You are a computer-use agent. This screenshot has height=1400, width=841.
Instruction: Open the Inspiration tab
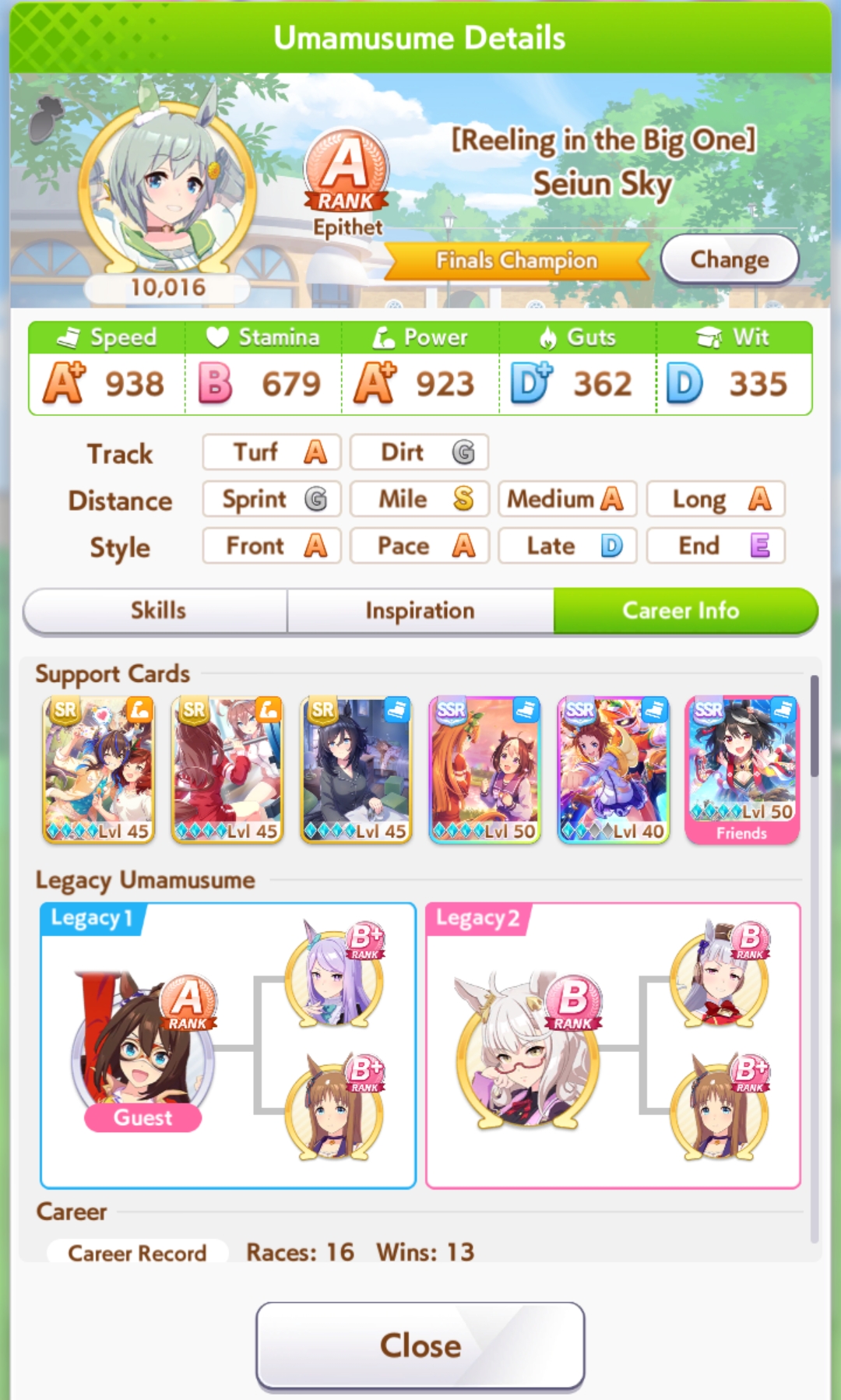(420, 610)
